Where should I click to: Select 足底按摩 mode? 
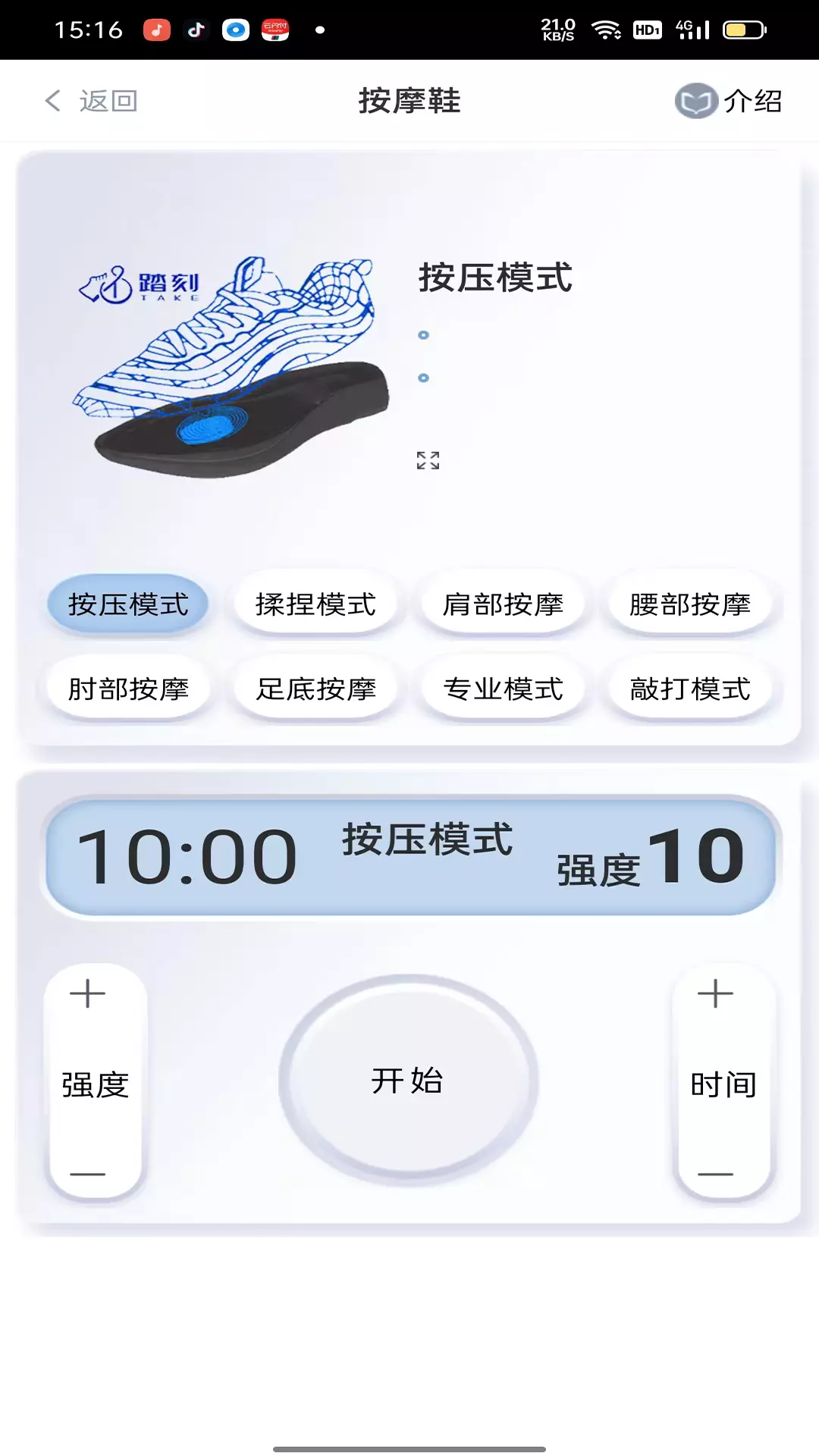(315, 689)
